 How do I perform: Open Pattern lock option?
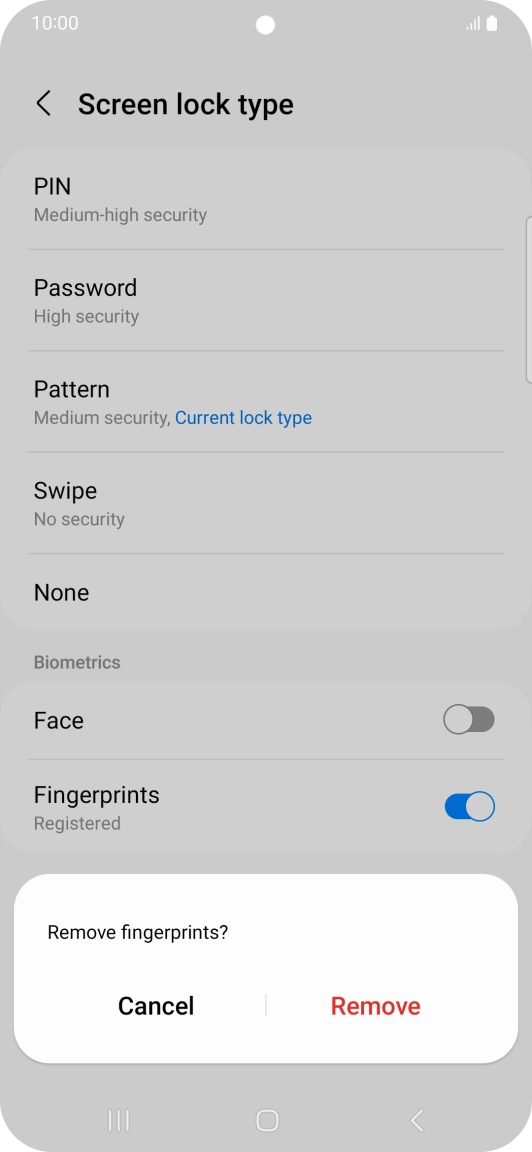tap(266, 402)
